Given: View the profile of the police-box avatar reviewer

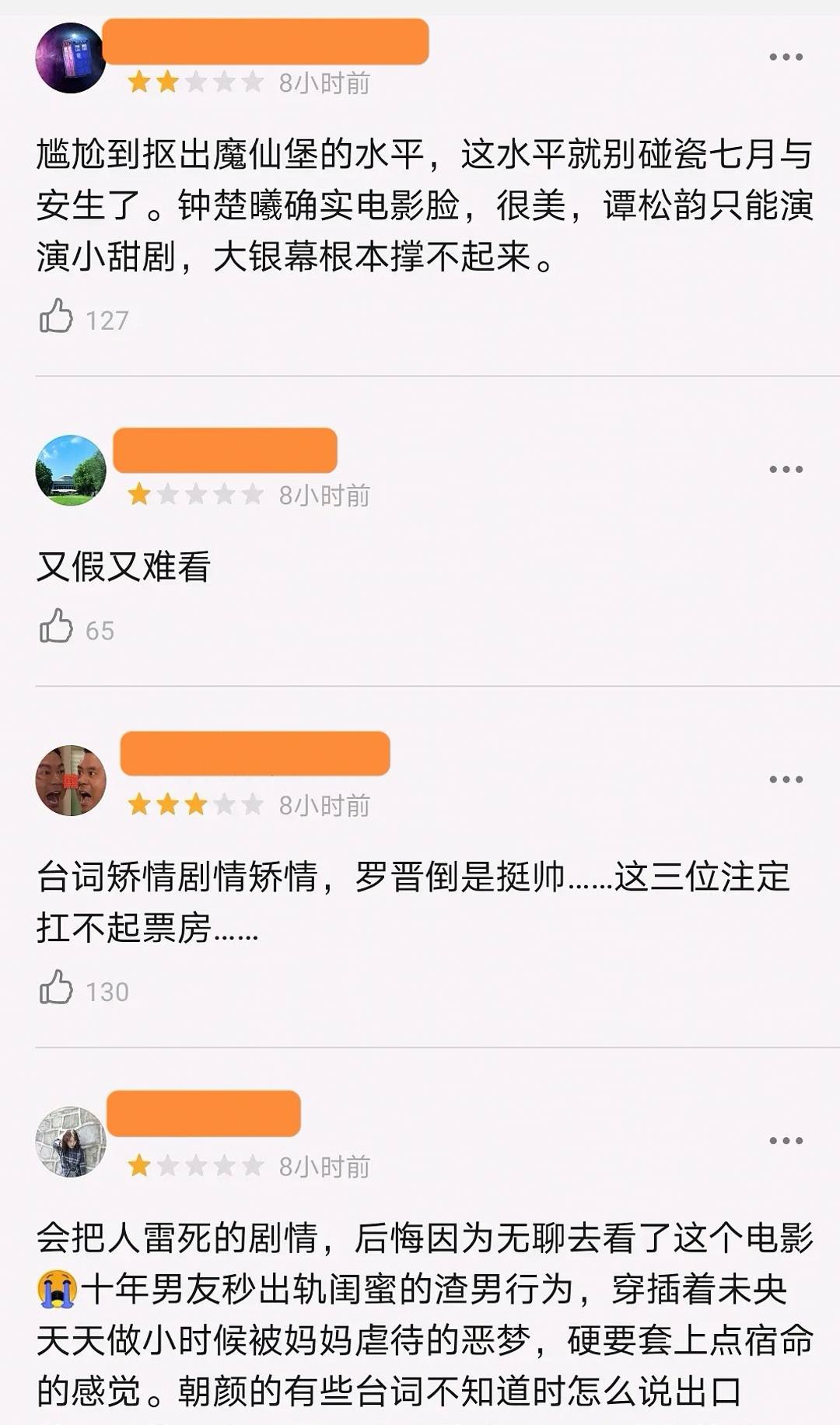Looking at the screenshot, I should [x=71, y=58].
